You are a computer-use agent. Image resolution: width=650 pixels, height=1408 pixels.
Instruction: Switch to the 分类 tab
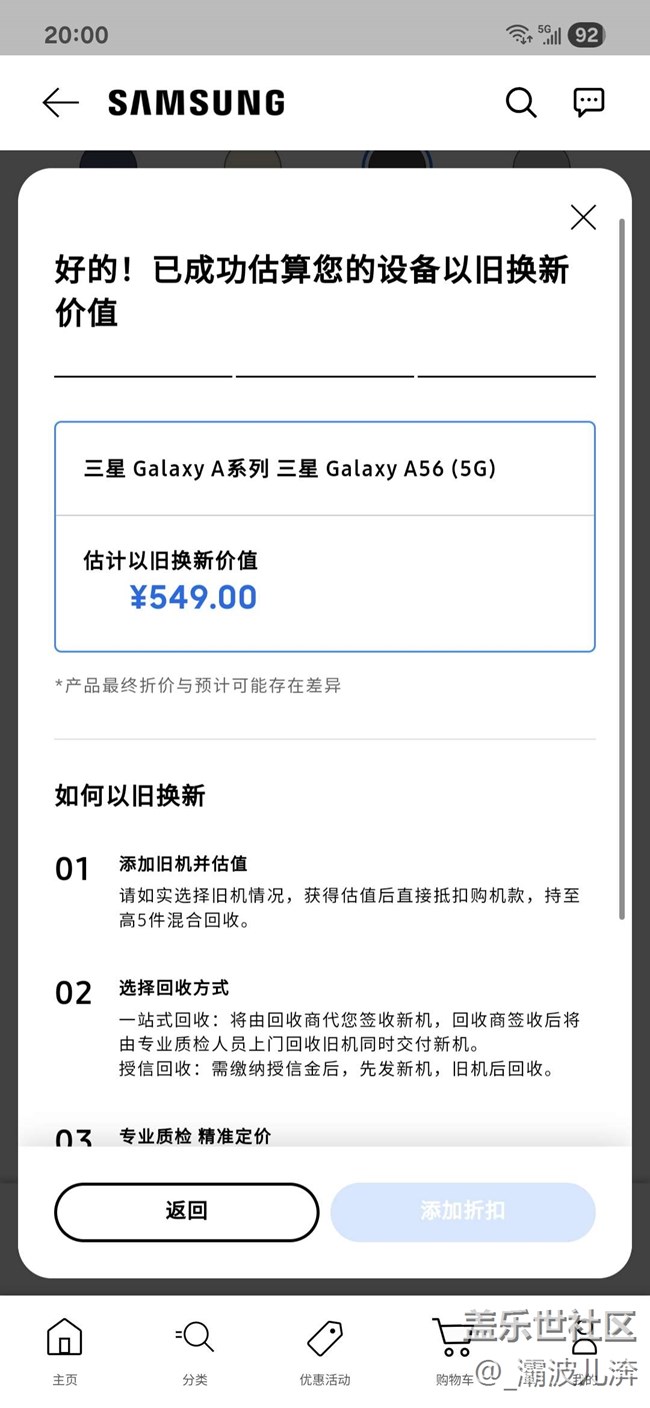195,1352
